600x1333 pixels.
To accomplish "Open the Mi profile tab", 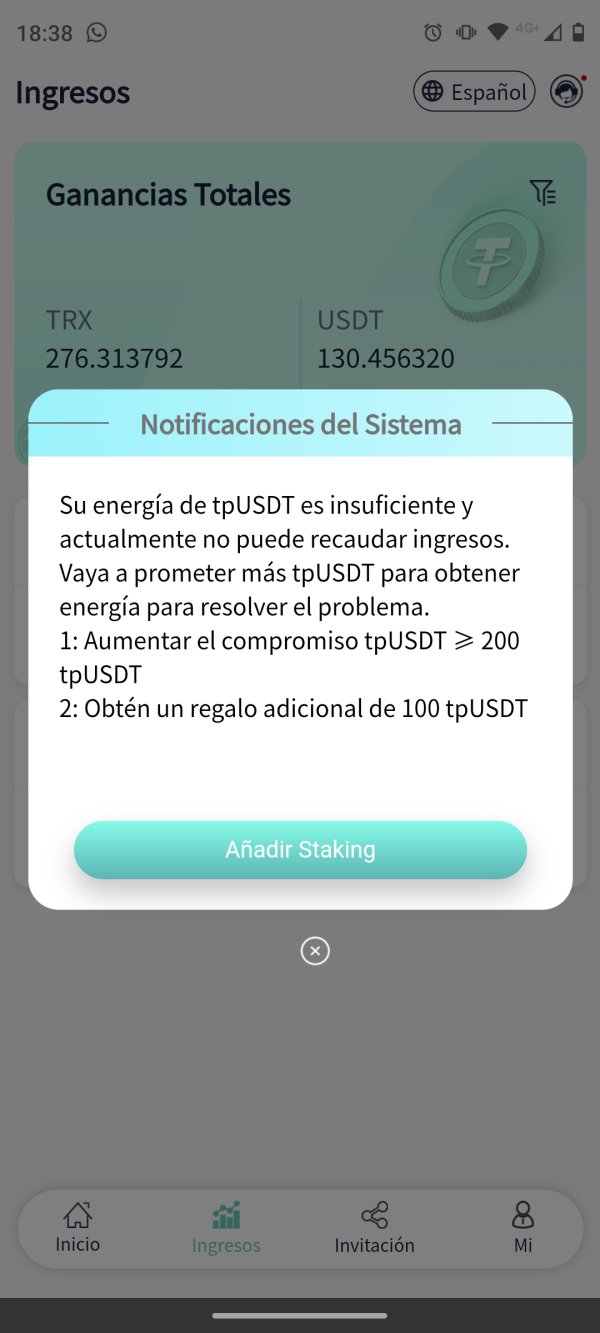I will 523,1228.
